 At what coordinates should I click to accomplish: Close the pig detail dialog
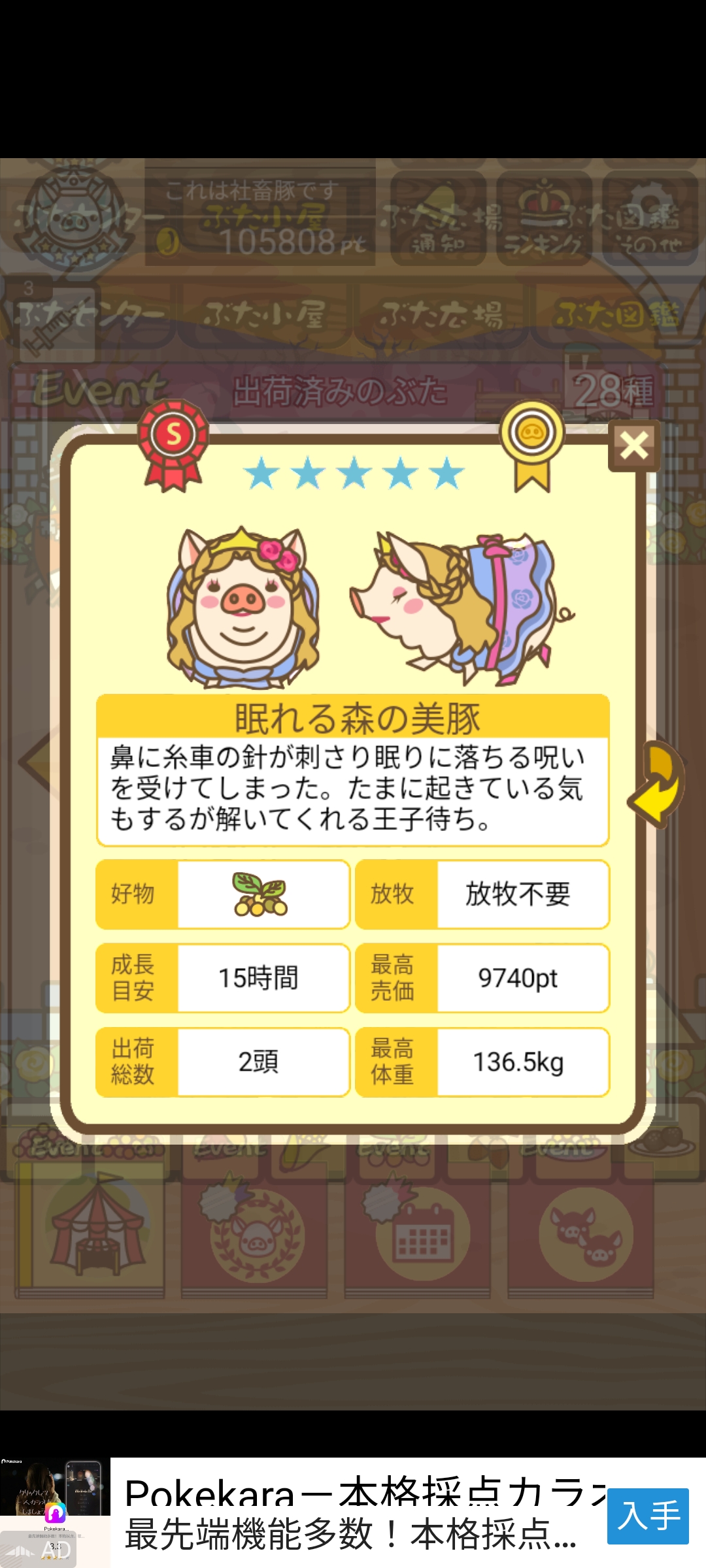point(633,446)
